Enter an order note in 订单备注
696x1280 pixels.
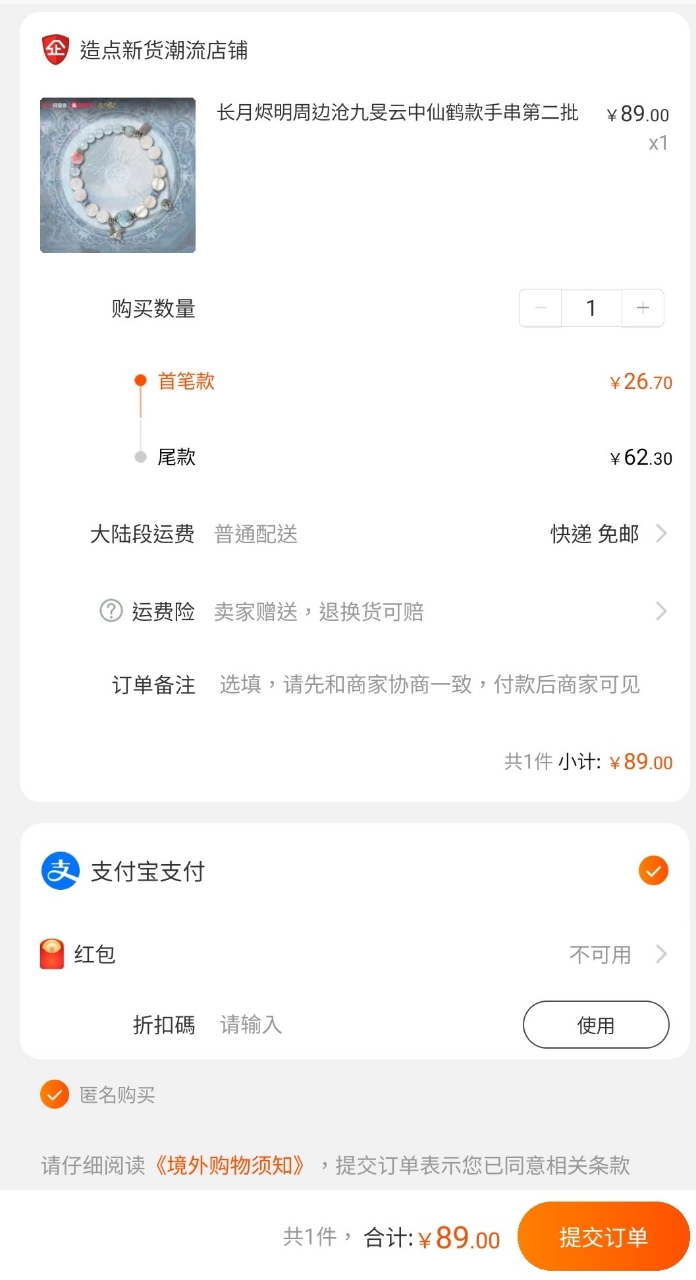[x=430, y=685]
